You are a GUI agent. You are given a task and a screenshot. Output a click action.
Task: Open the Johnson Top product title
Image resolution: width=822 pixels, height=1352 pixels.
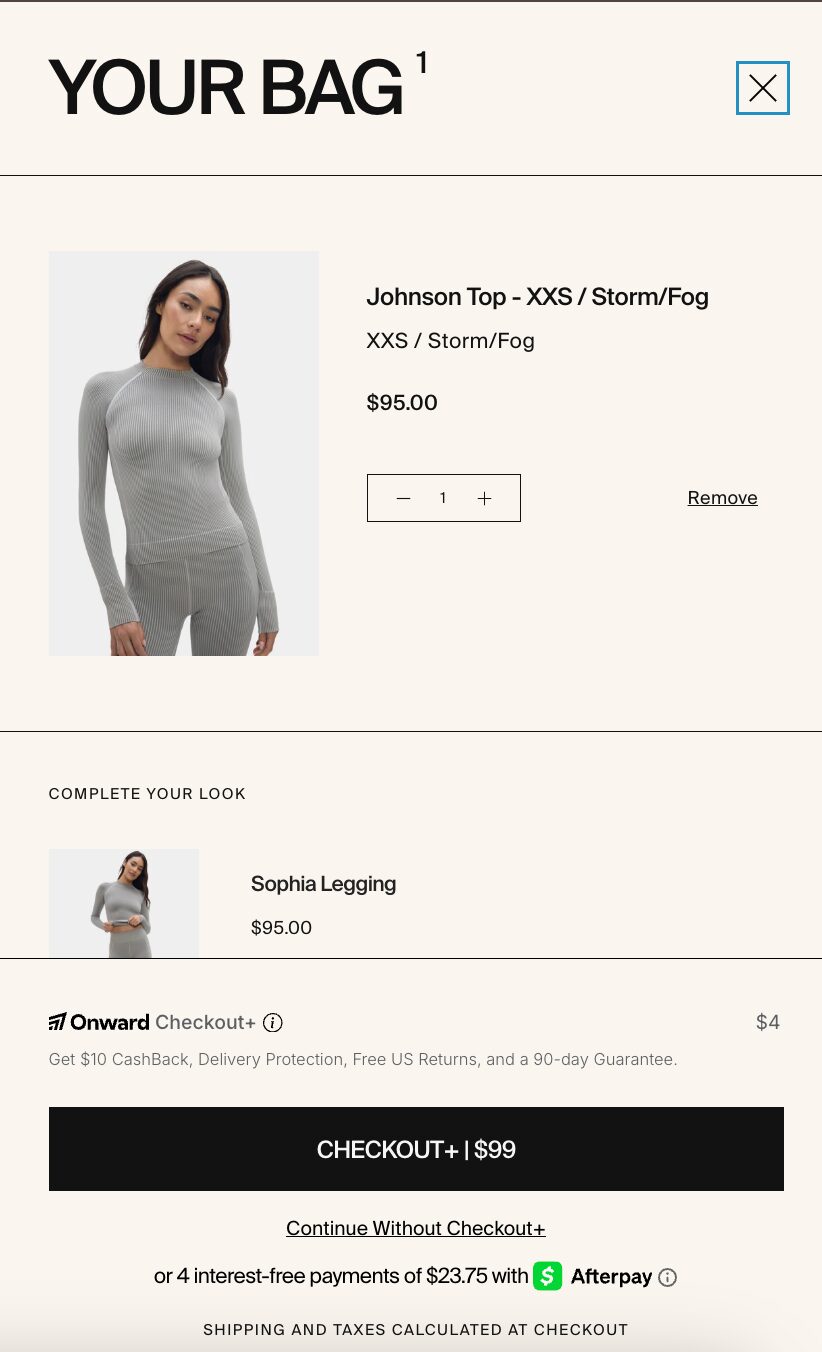pyautogui.click(x=537, y=297)
